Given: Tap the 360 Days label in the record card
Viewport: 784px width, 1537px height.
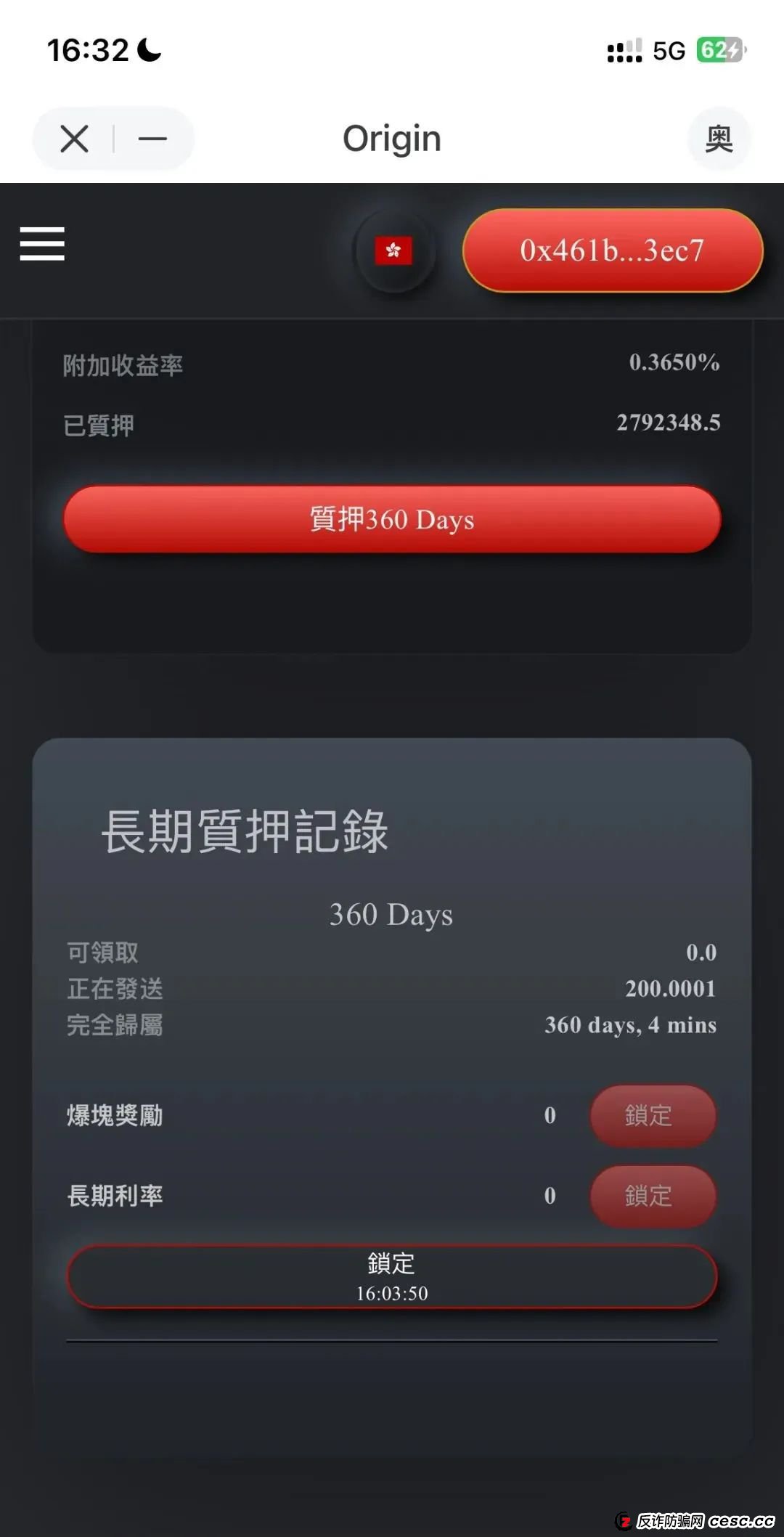Looking at the screenshot, I should 391,913.
